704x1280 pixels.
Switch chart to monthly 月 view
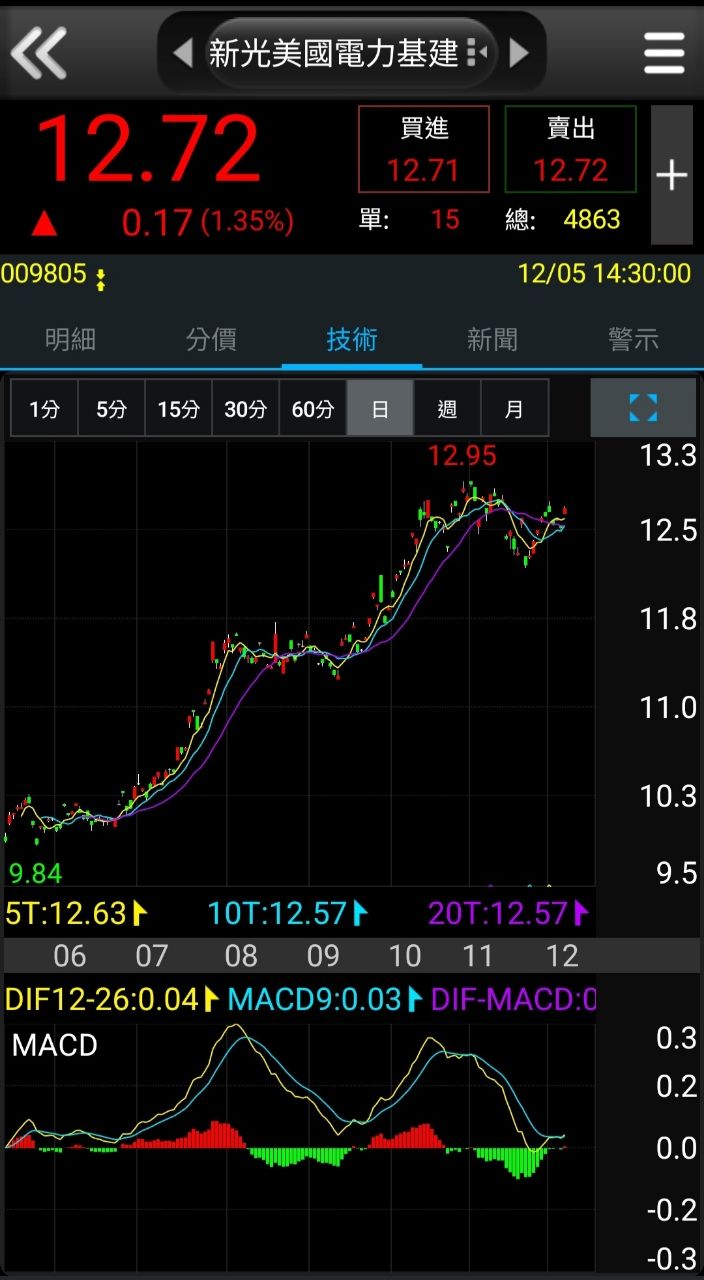click(514, 408)
